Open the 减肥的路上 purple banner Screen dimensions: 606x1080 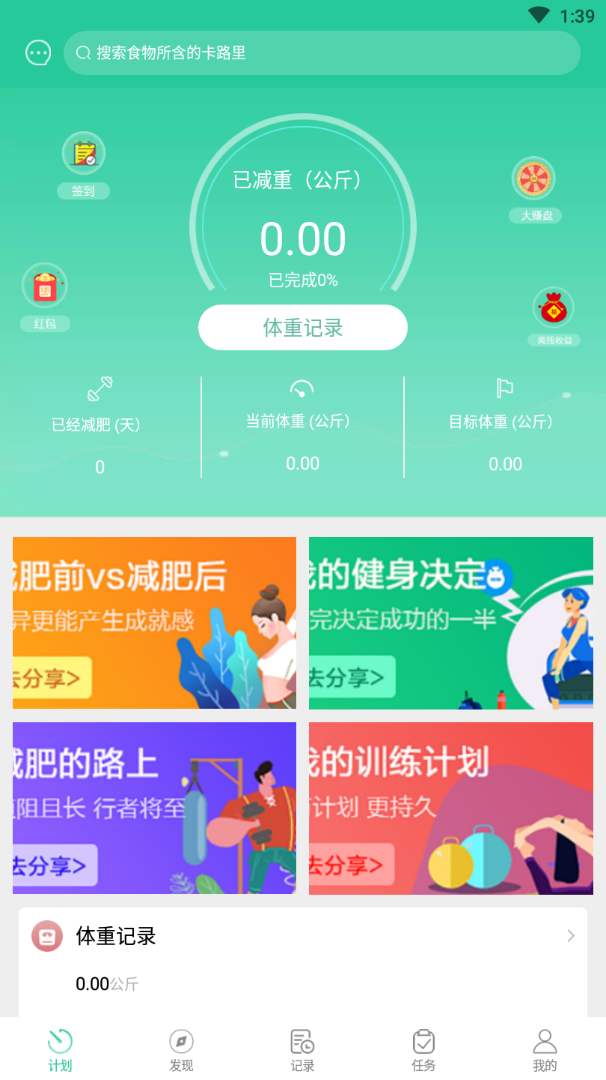click(x=154, y=808)
